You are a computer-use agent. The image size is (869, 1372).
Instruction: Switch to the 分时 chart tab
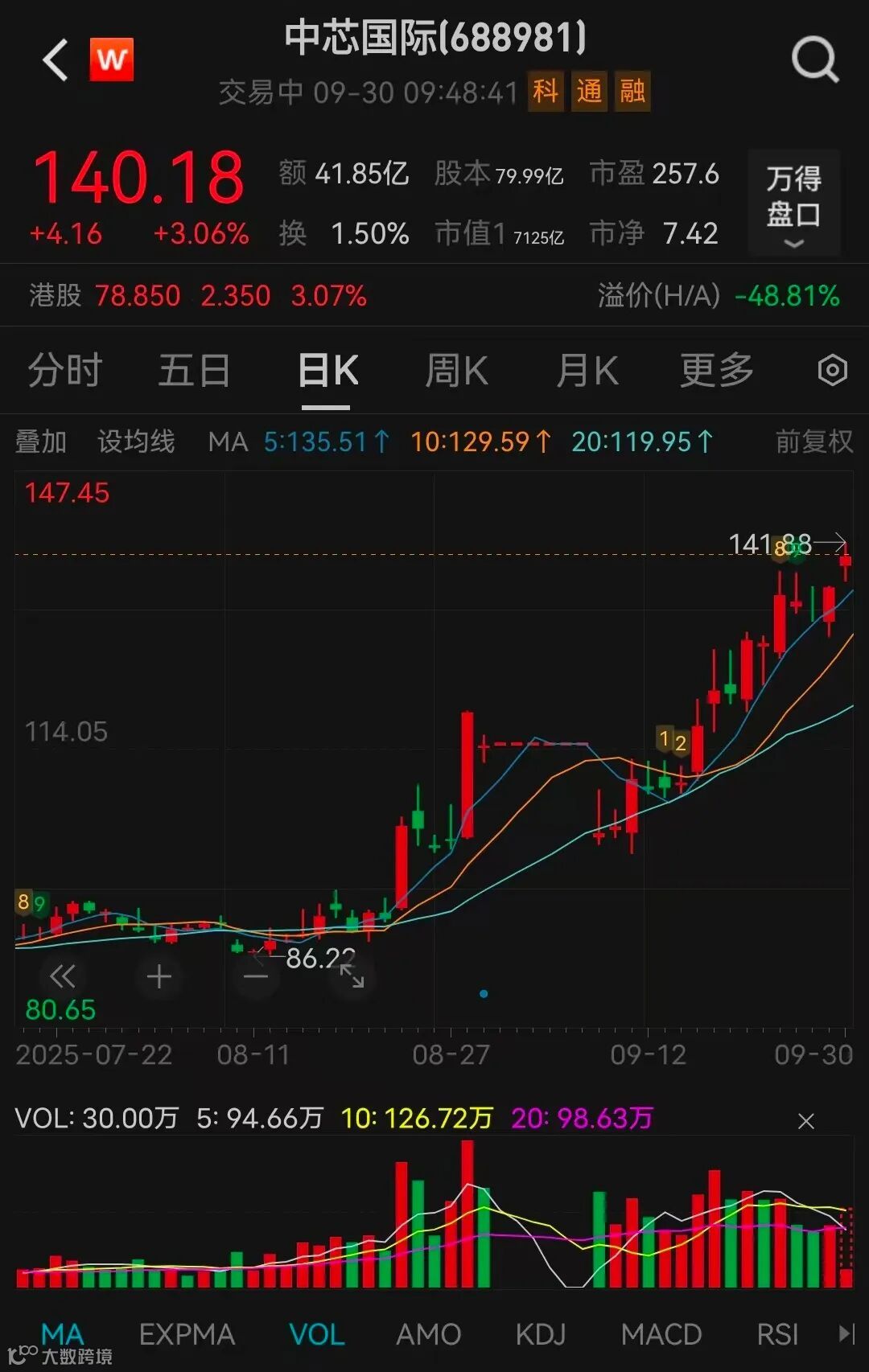pos(65,372)
